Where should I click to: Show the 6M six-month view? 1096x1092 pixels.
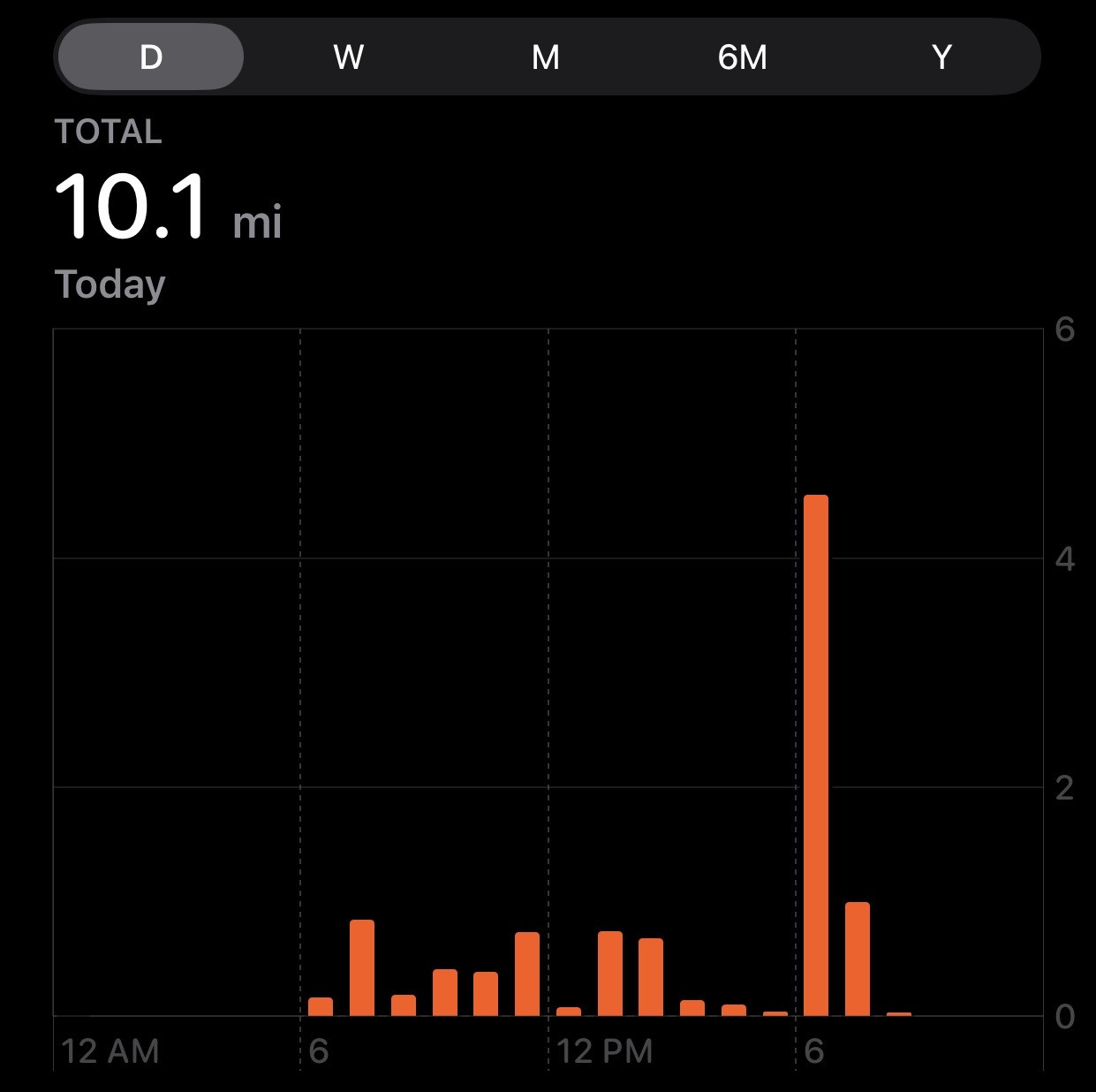(x=743, y=57)
